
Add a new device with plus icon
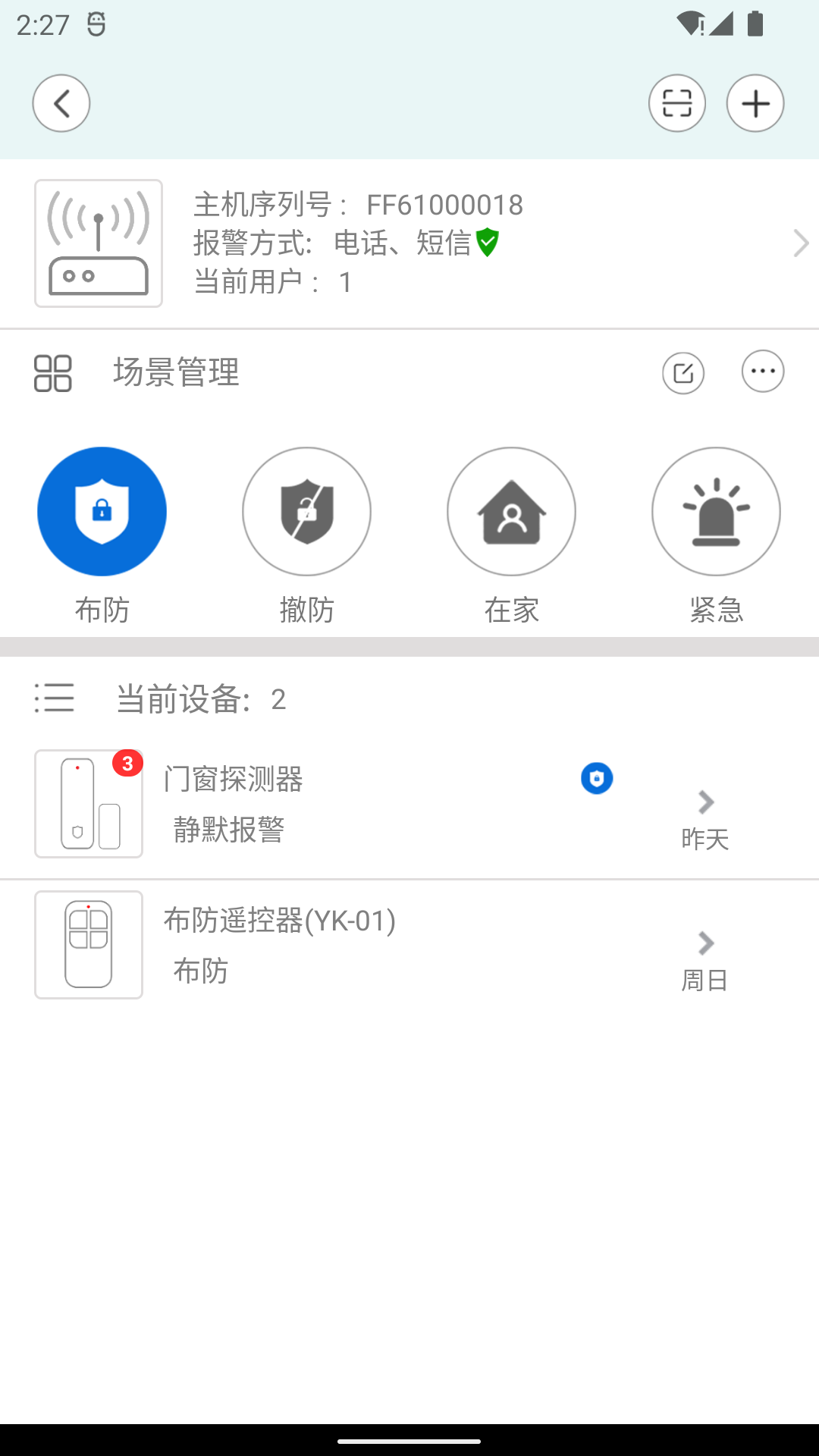pyautogui.click(x=755, y=103)
